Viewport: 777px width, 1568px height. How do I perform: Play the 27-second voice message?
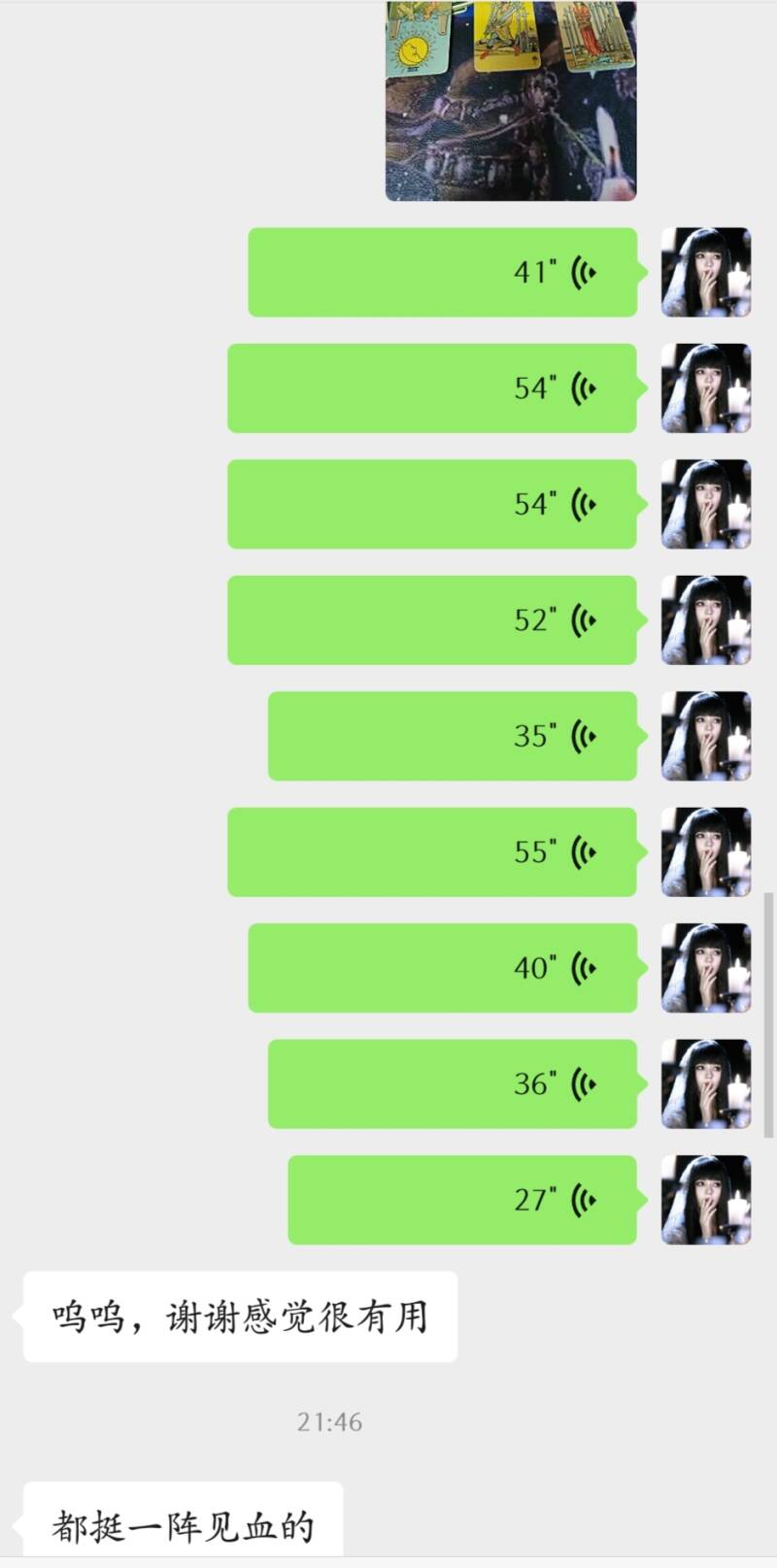point(462,1200)
